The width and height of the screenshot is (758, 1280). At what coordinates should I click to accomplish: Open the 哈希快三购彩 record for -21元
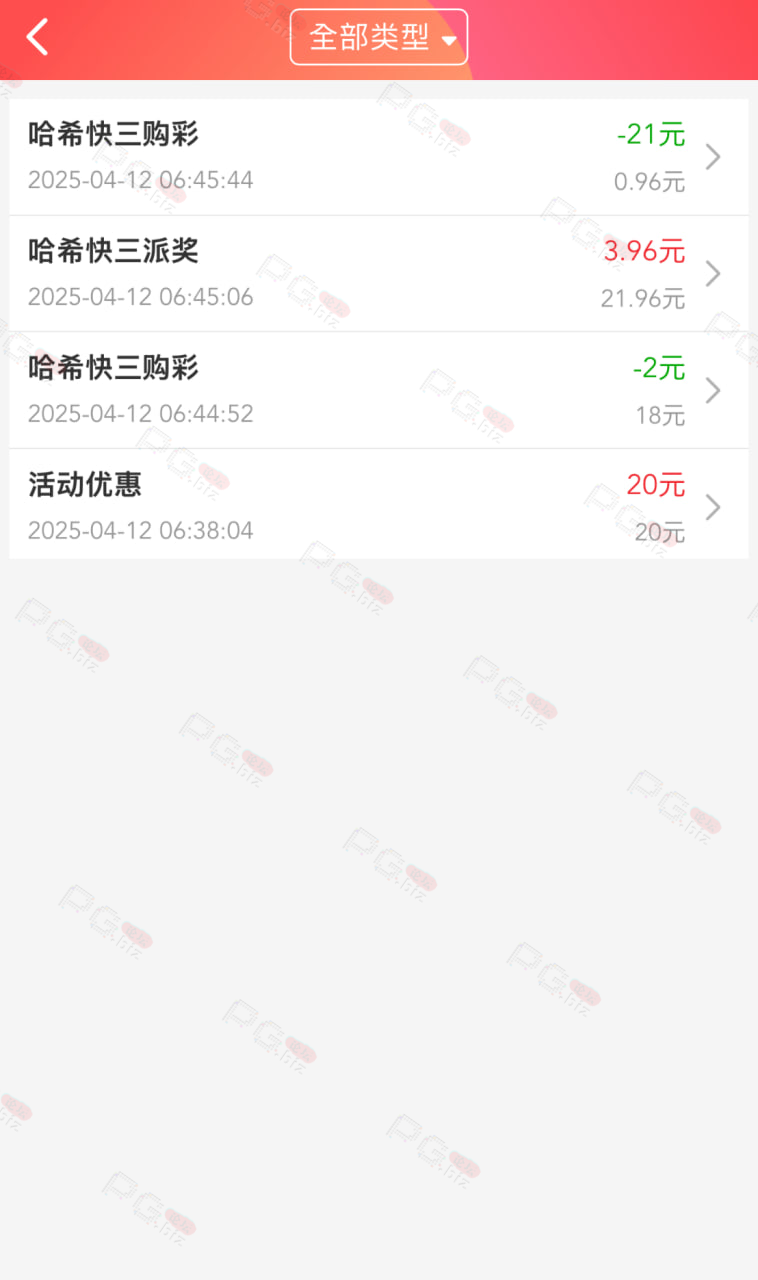[x=379, y=157]
